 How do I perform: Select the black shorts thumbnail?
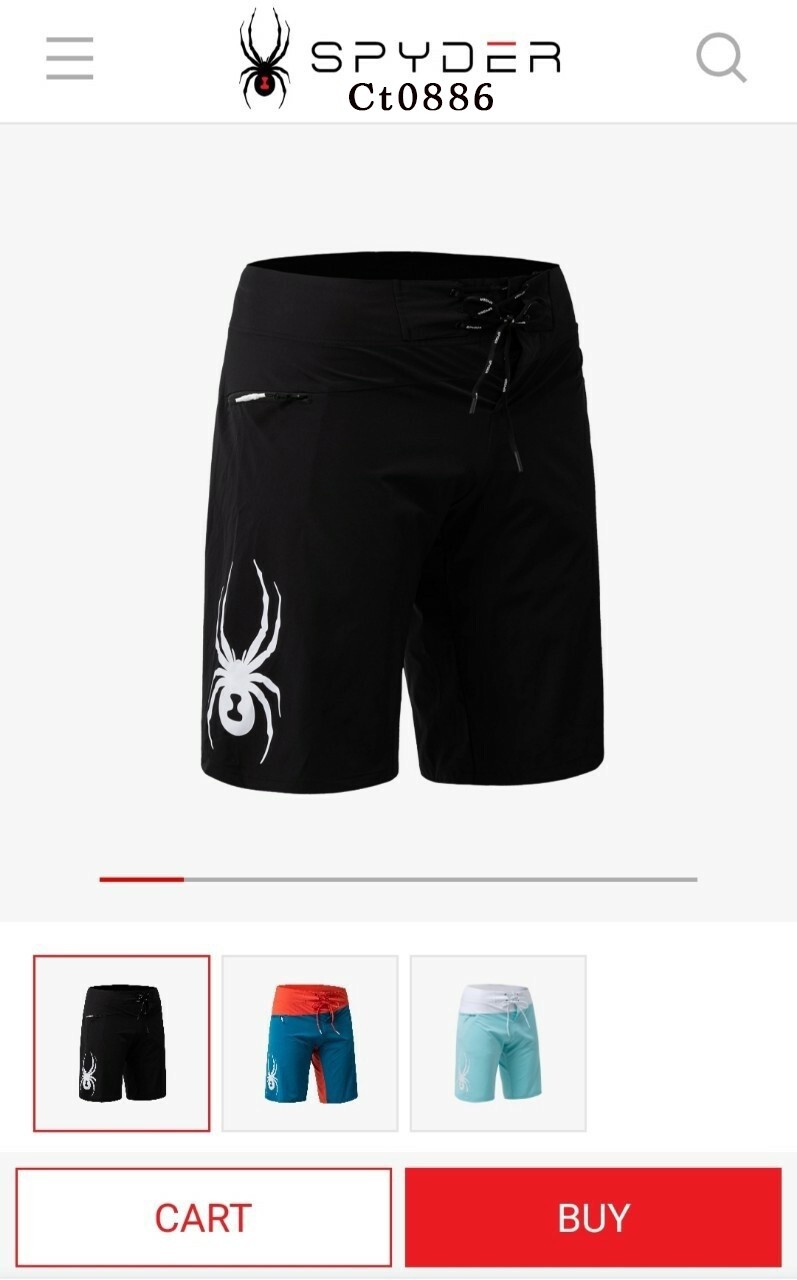coord(122,1043)
